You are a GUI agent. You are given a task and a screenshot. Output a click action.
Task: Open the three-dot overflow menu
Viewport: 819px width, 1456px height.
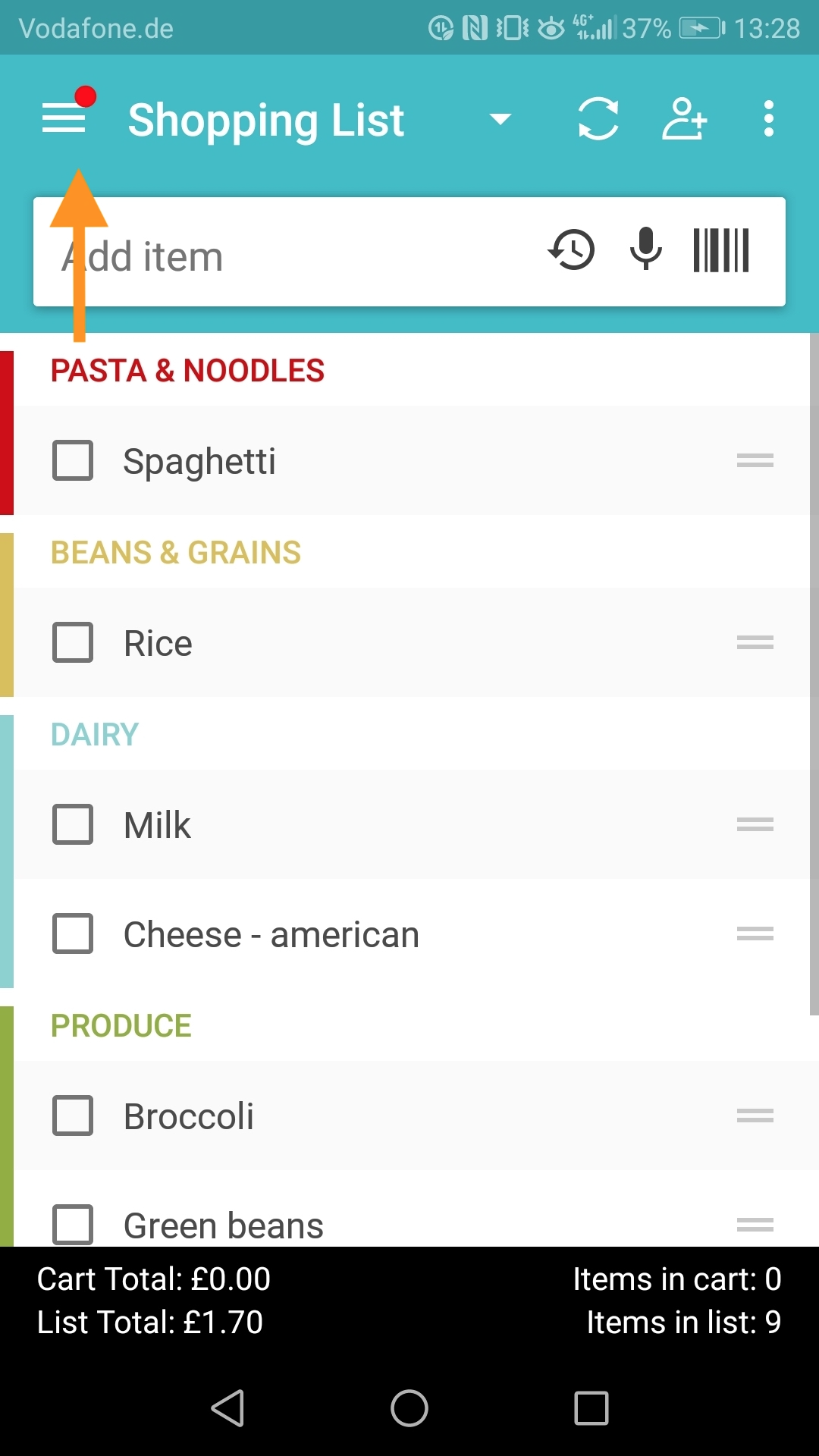(769, 119)
